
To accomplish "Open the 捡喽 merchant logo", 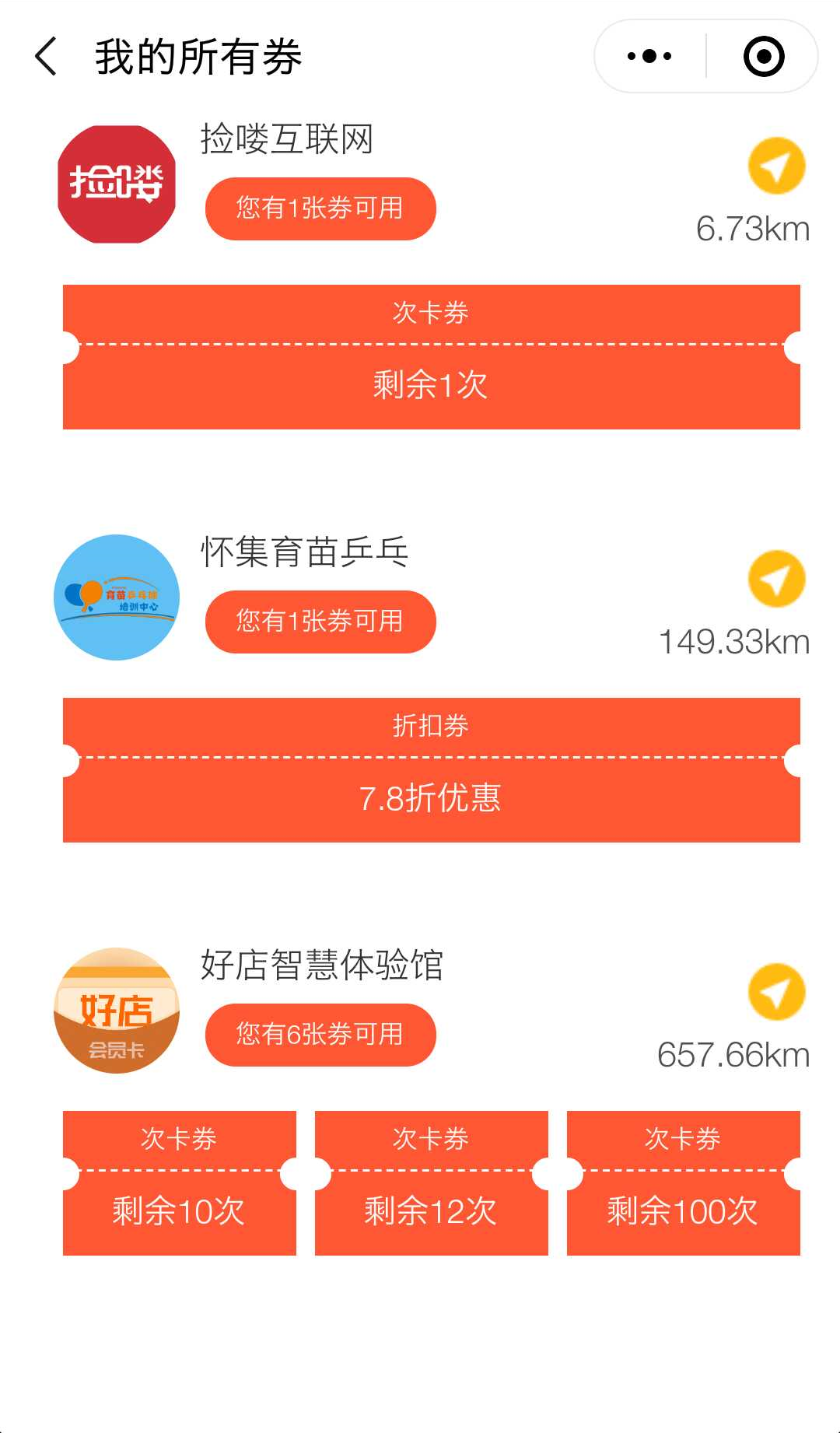I will pos(115,184).
